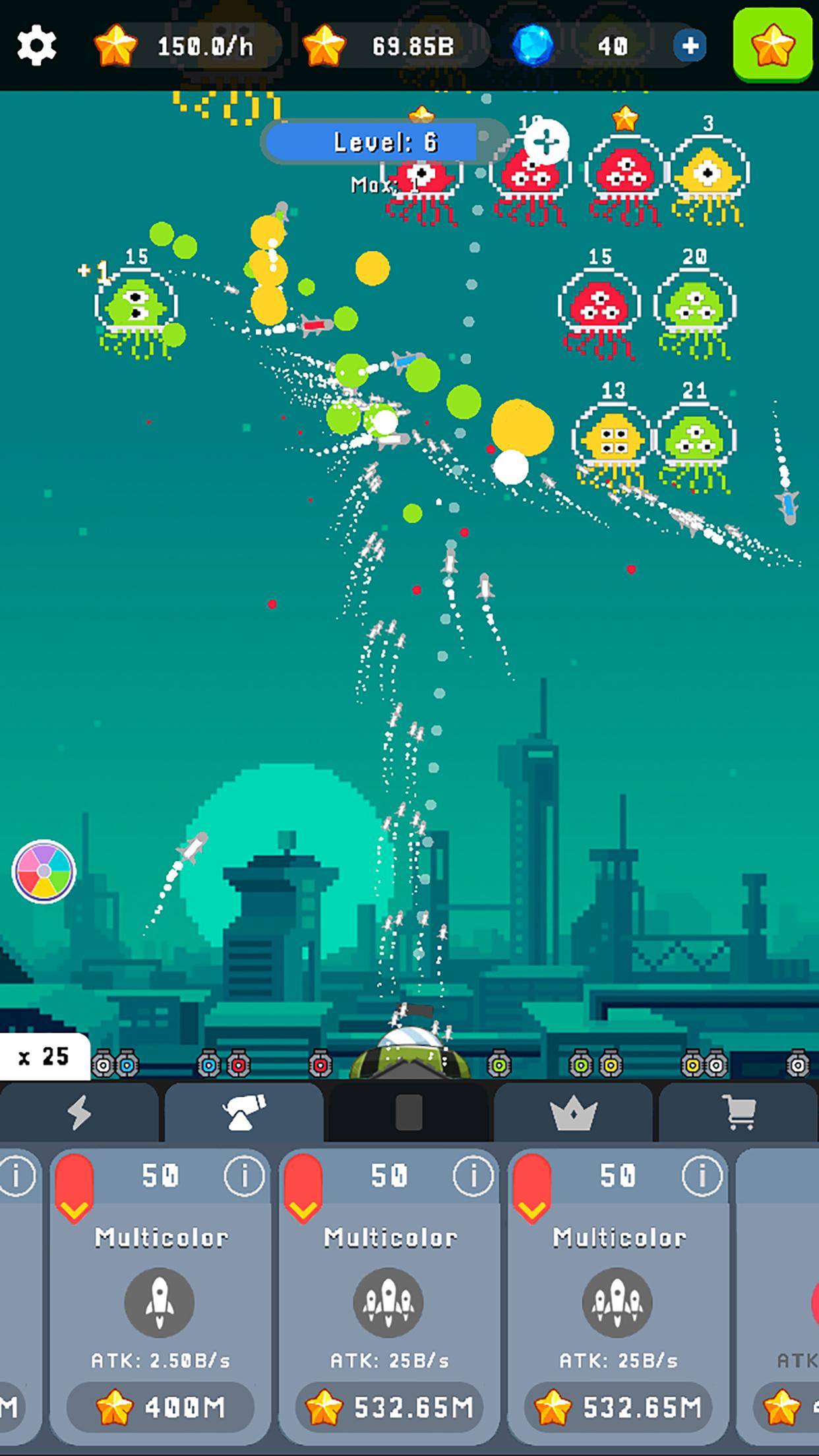The image size is (819, 1456).
Task: Spin the color wheel
Action: tap(44, 872)
